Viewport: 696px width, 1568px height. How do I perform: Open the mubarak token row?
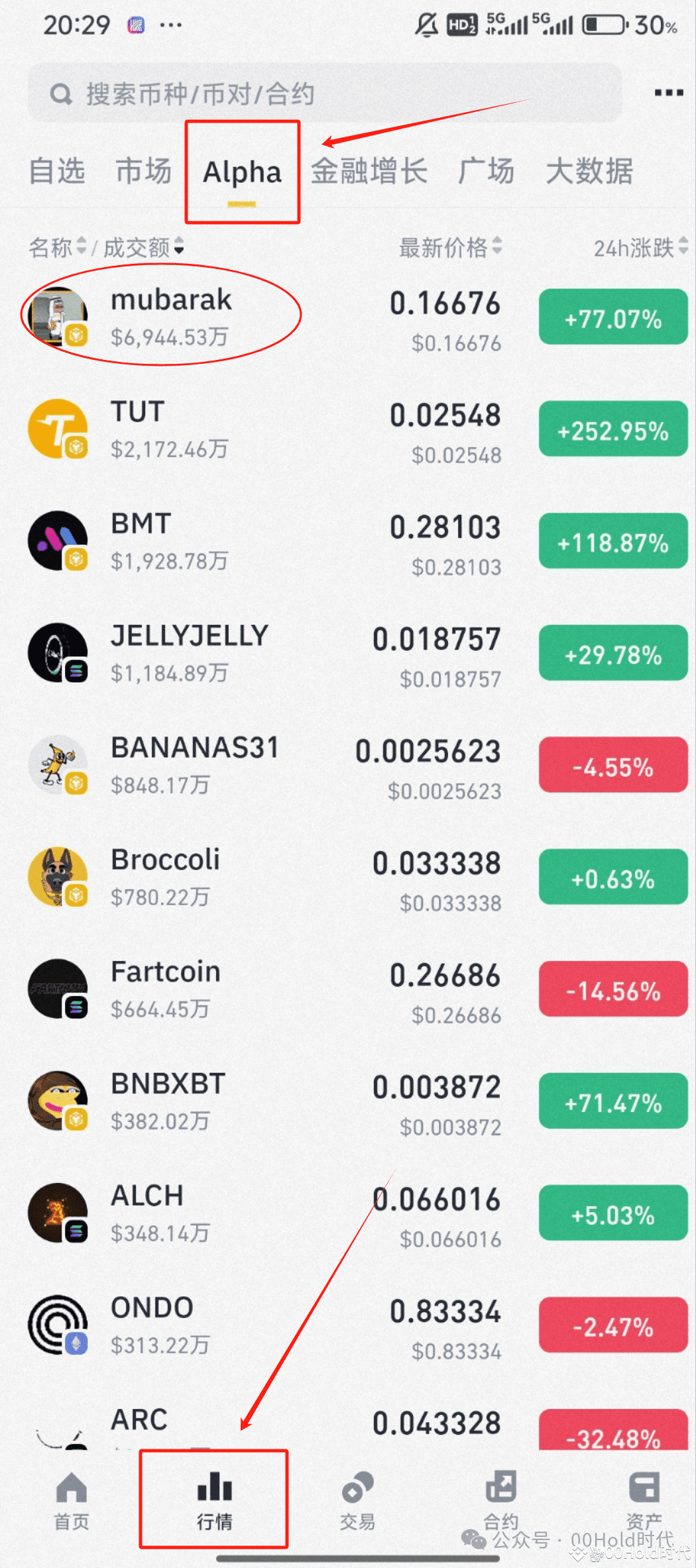348,318
